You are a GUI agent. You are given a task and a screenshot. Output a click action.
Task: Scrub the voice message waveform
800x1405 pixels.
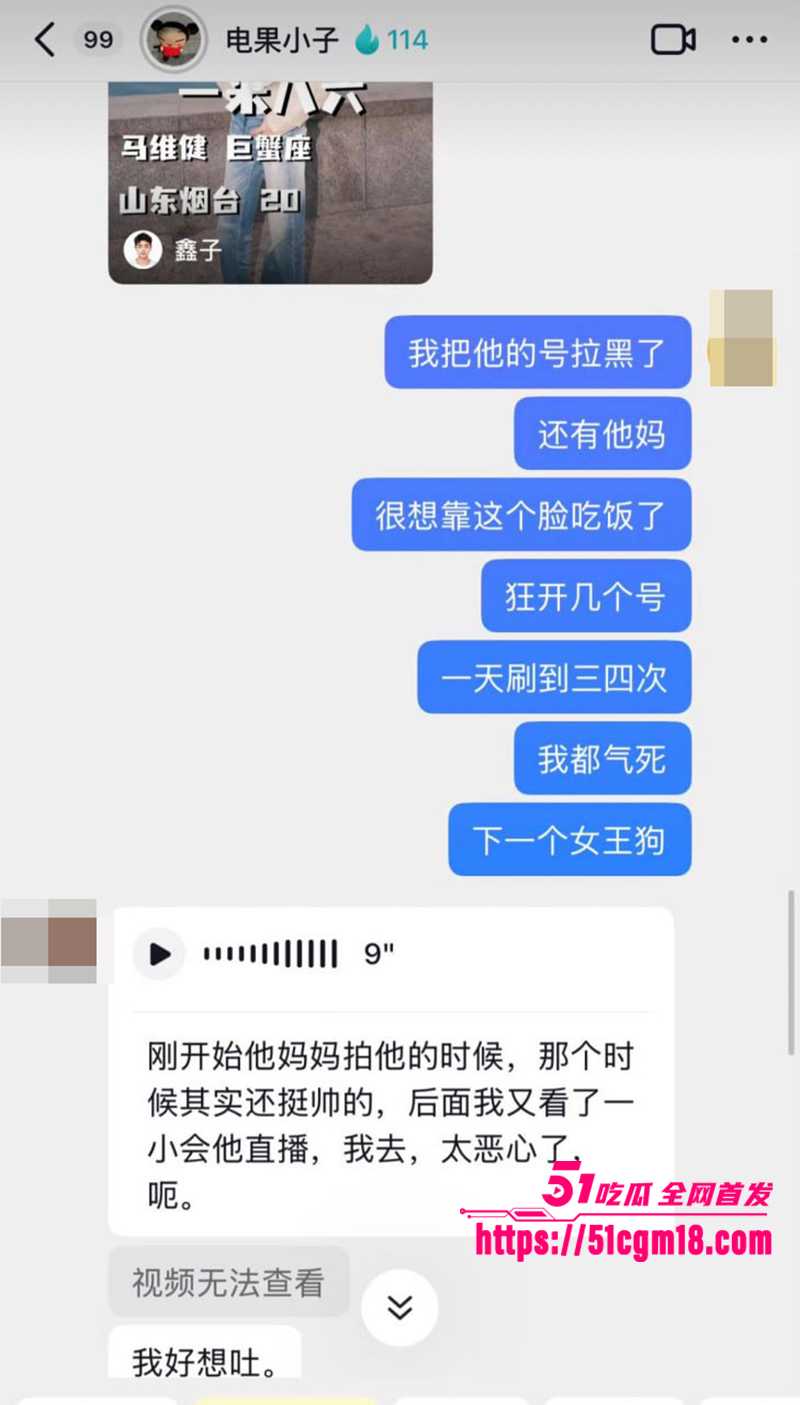coord(270,955)
